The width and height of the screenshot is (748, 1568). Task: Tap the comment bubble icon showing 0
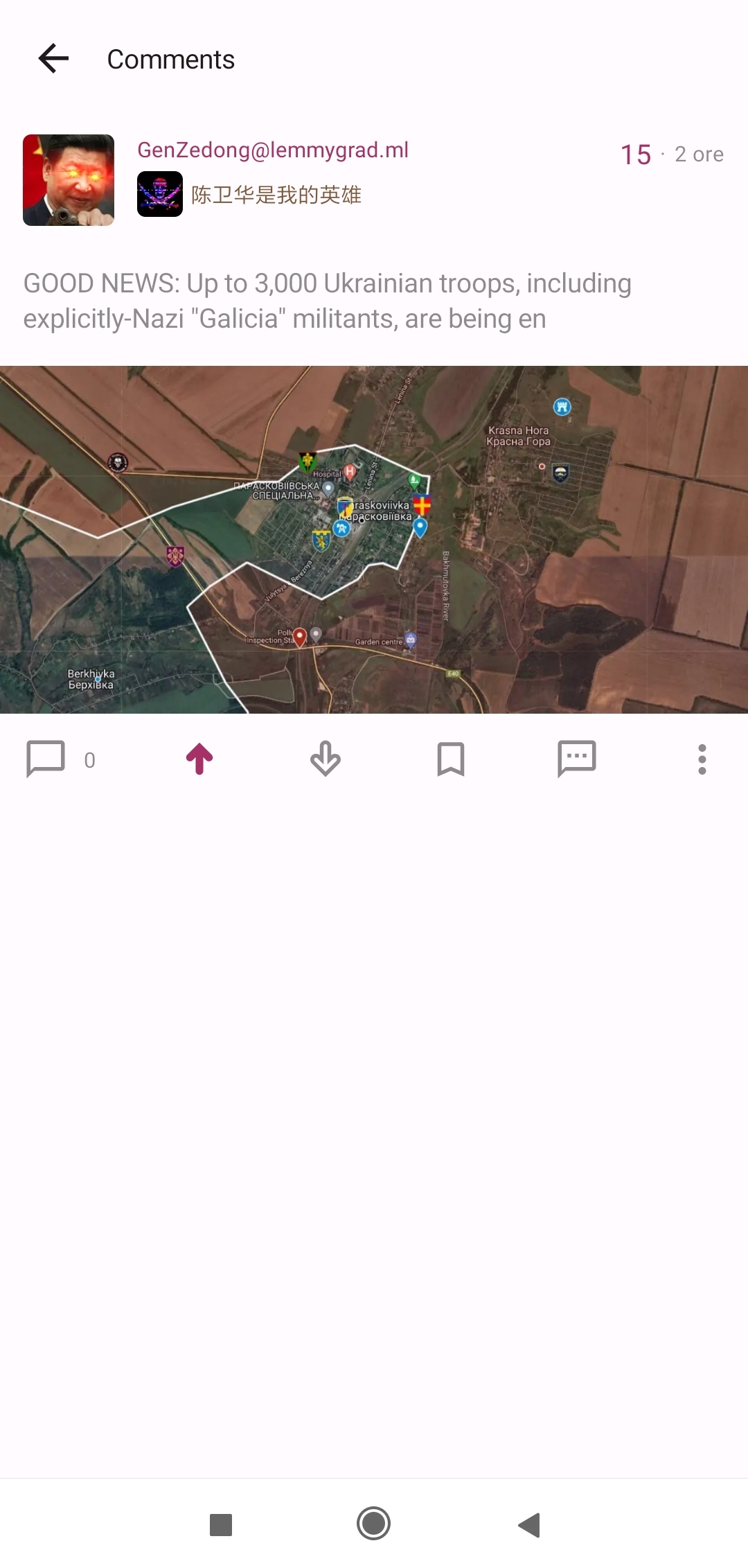coord(46,759)
